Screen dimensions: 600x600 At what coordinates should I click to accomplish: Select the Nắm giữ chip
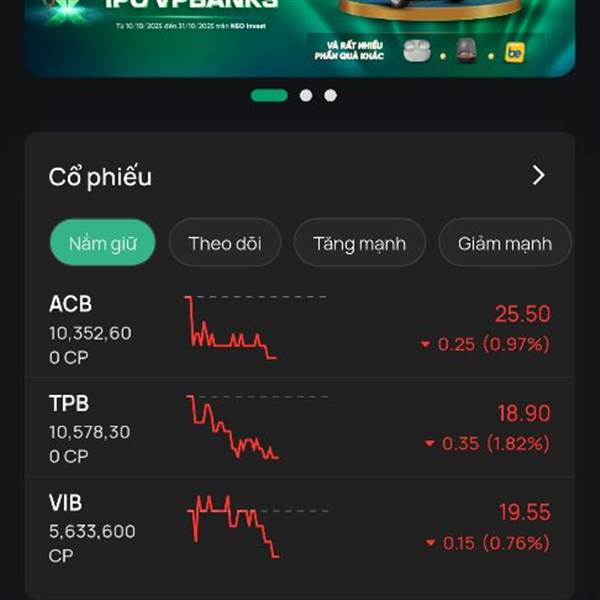pos(103,243)
